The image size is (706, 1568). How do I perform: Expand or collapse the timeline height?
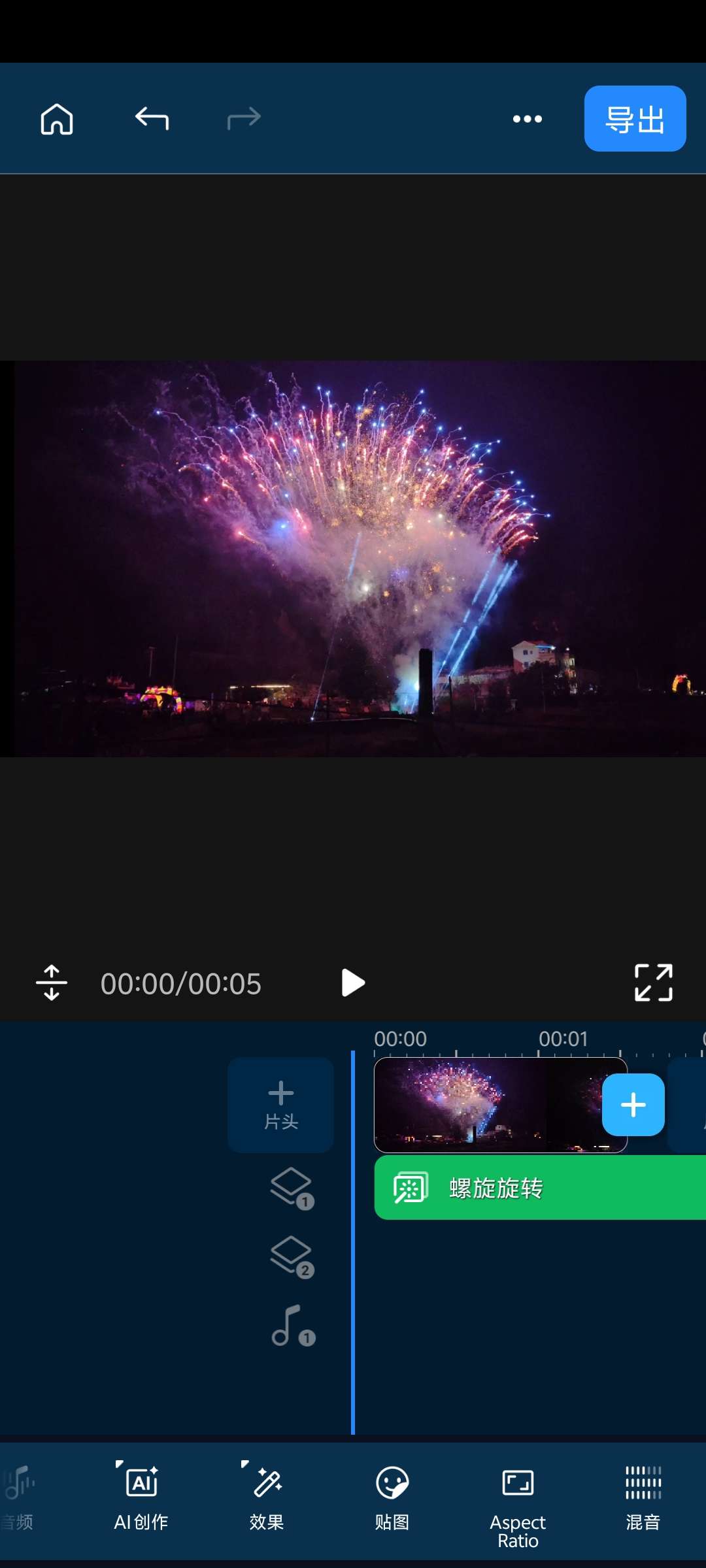click(52, 983)
